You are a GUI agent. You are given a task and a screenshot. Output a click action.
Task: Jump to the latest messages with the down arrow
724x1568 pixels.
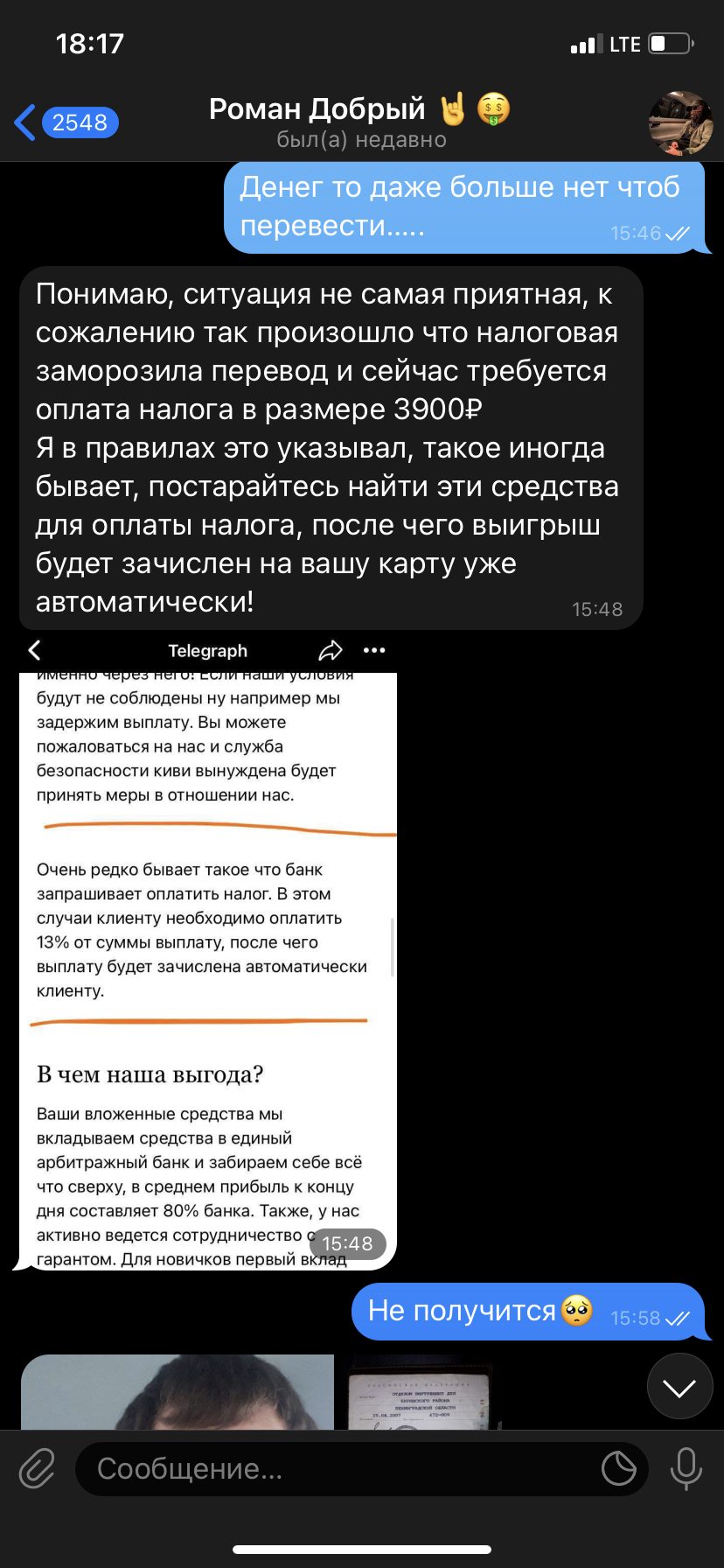679,1387
